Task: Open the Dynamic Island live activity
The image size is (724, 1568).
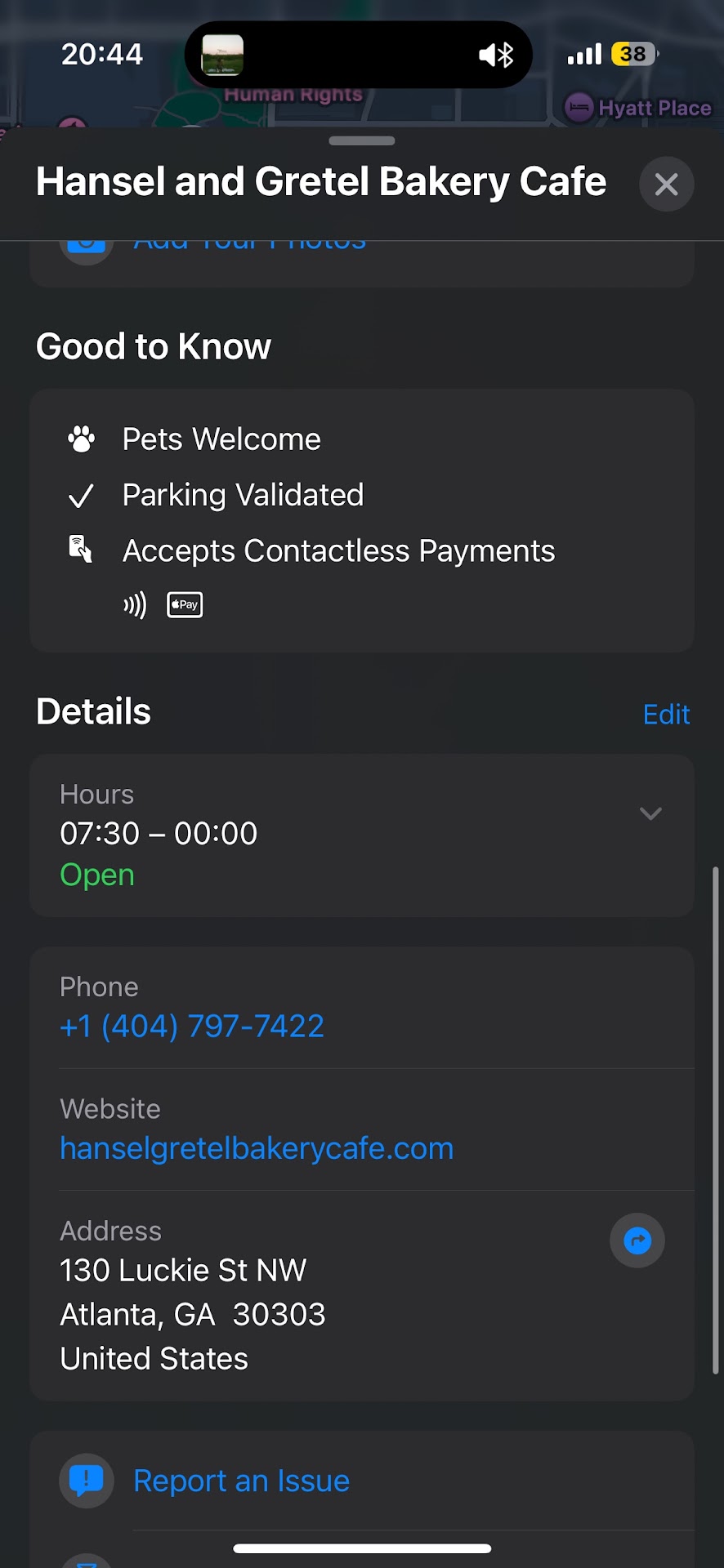Action: [x=358, y=55]
